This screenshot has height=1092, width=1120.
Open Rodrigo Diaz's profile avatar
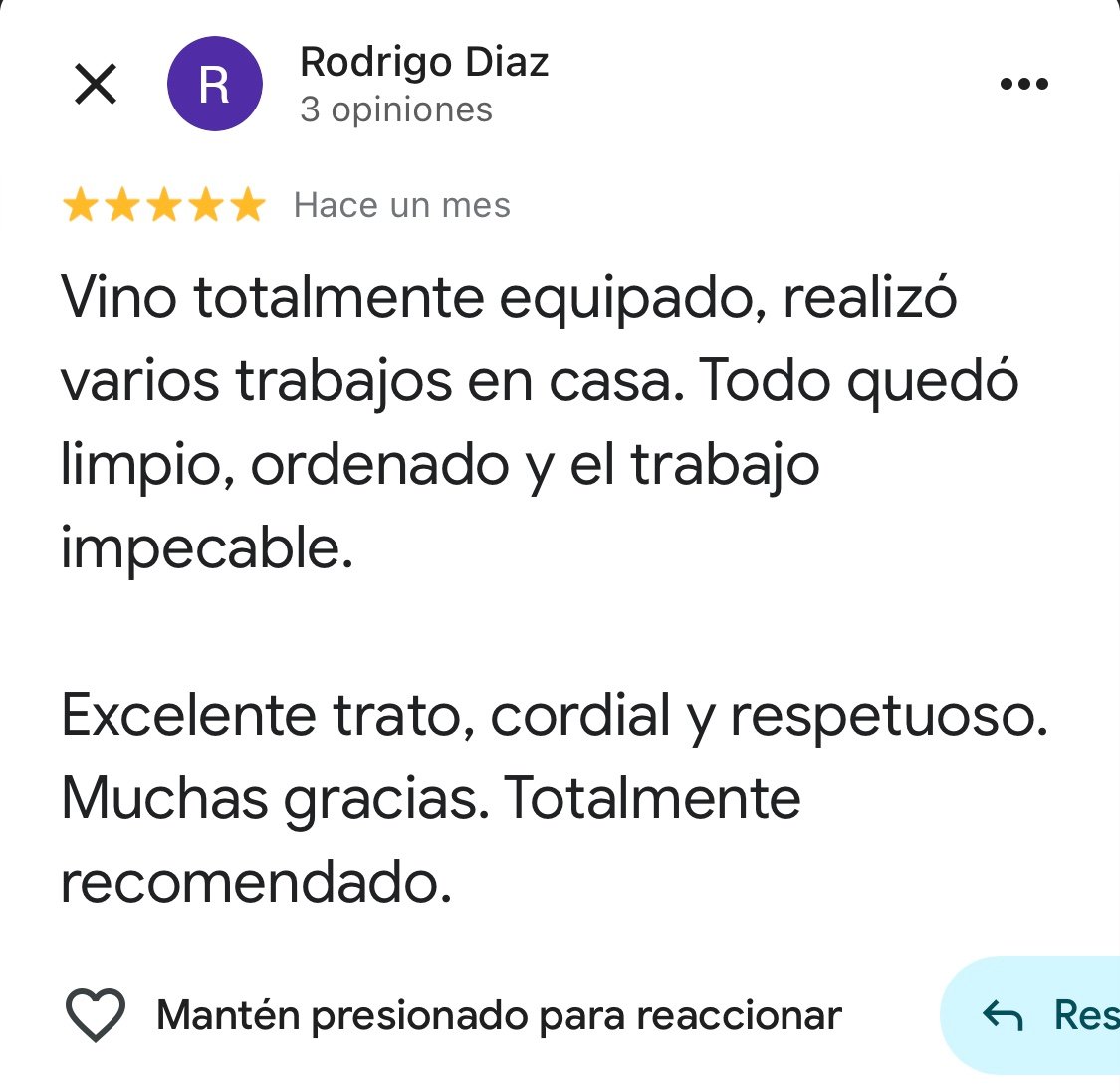[214, 84]
